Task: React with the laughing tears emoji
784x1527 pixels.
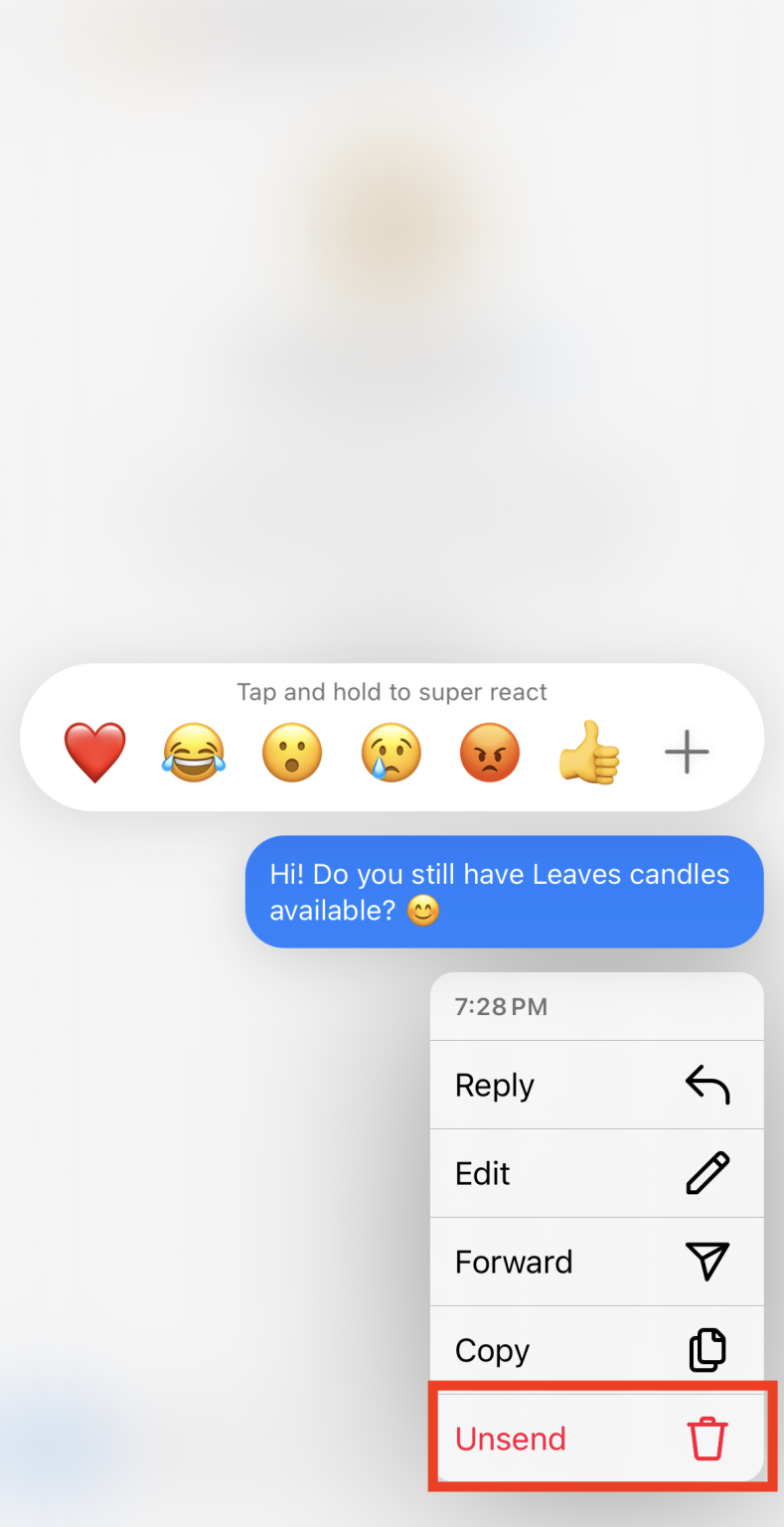Action: pos(194,753)
